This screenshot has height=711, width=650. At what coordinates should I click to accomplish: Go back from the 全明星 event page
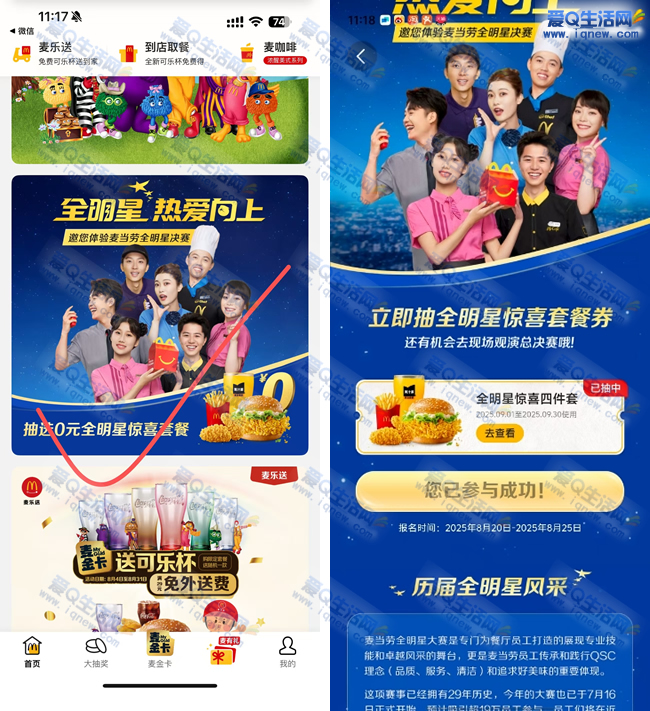[361, 57]
